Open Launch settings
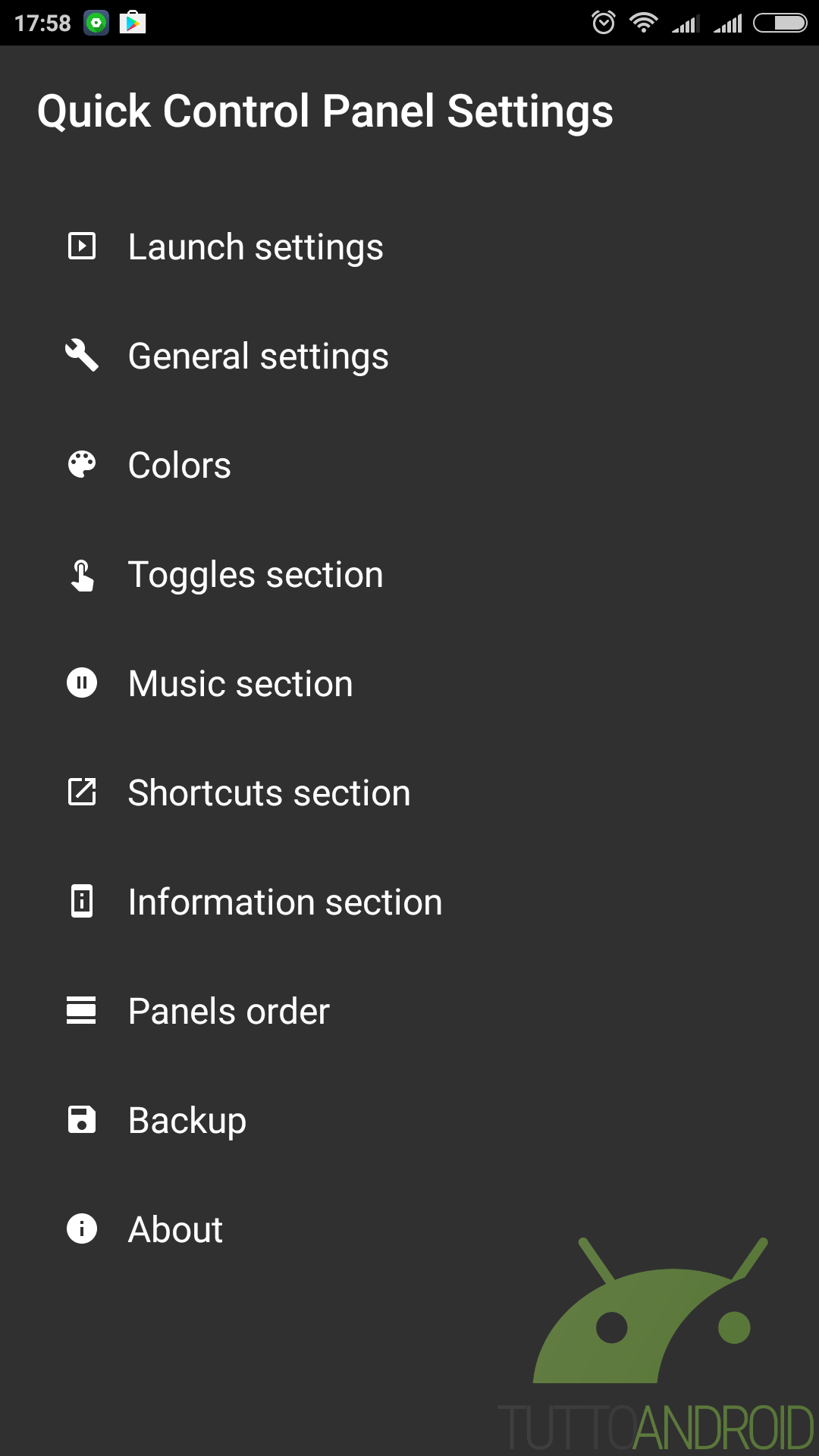Screen dimensions: 819x1456 pyautogui.click(x=409, y=247)
